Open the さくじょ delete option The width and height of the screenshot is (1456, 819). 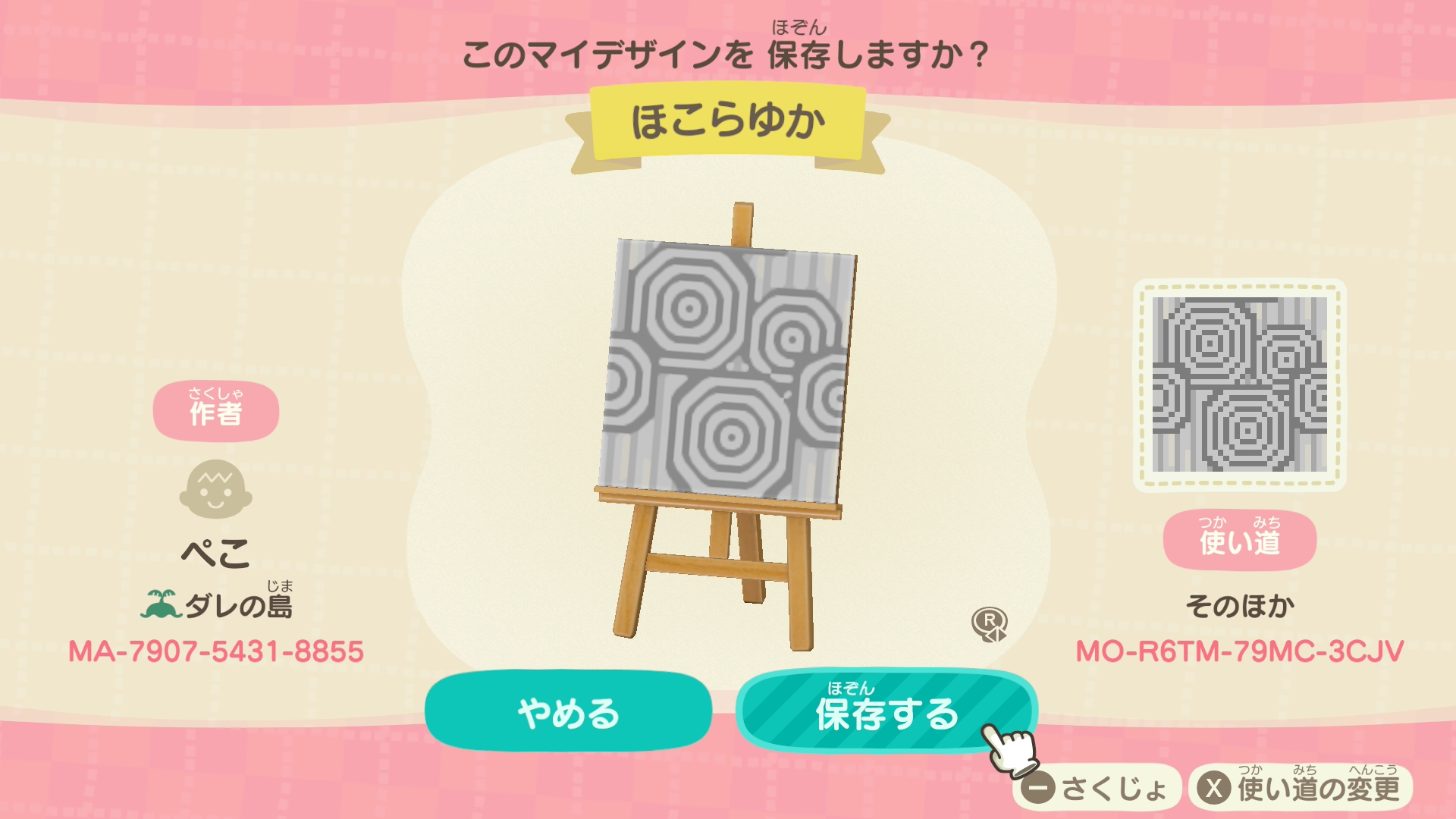coord(1097,789)
